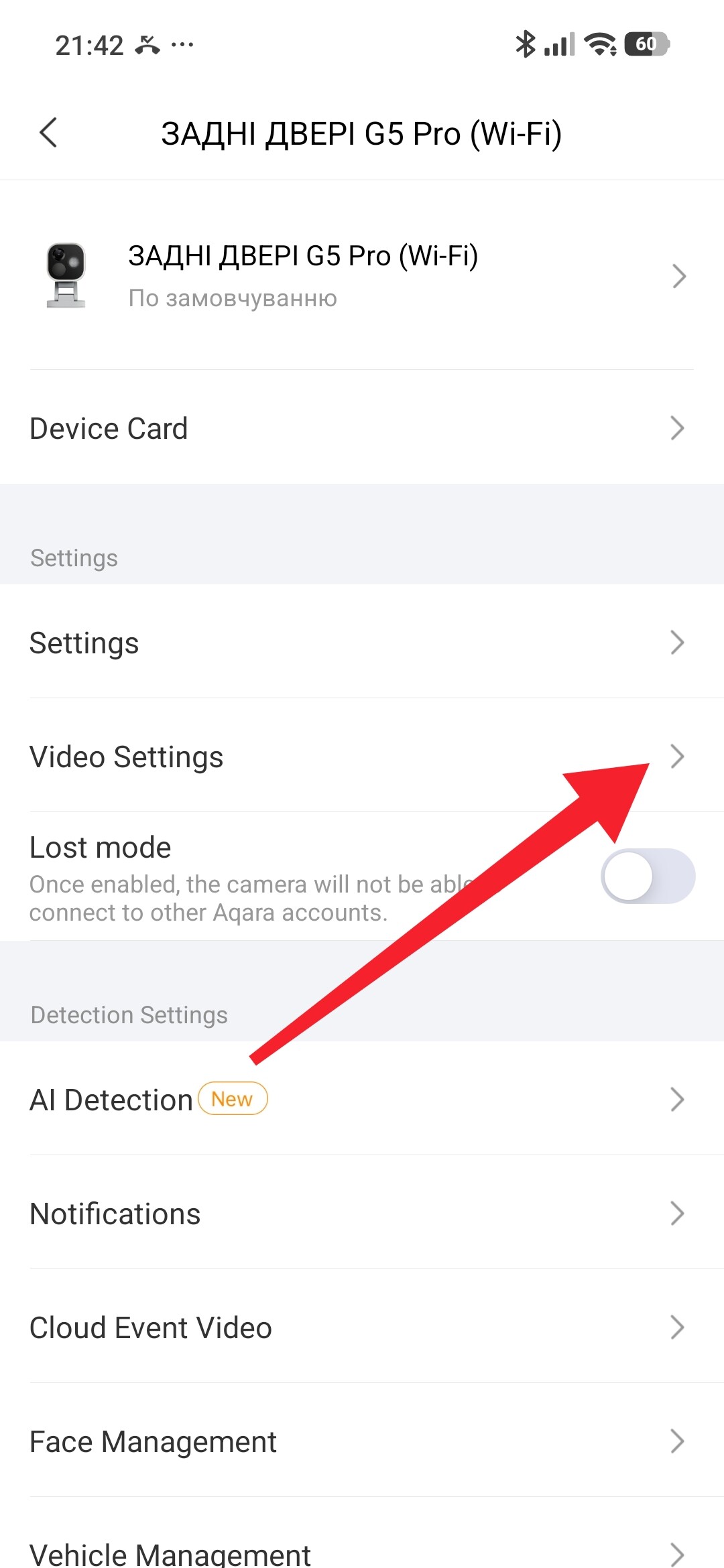724x1568 pixels.
Task: Open AI Detection settings
Action: (x=362, y=1100)
